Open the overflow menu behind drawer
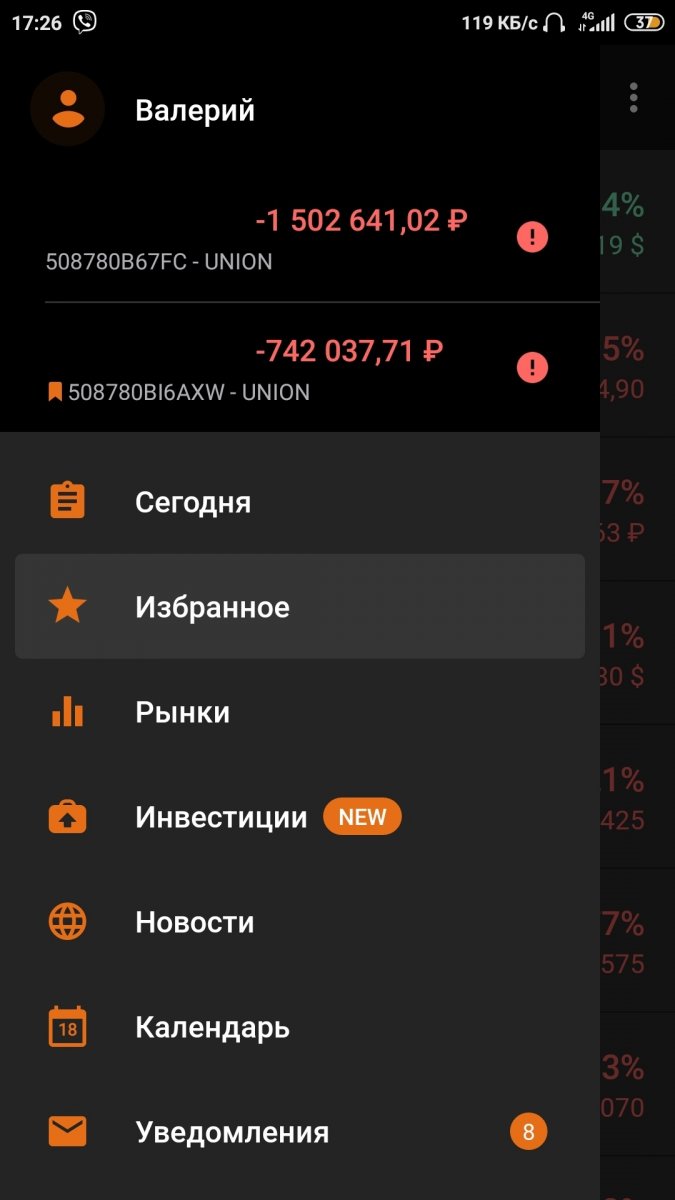The width and height of the screenshot is (675, 1200). point(634,97)
